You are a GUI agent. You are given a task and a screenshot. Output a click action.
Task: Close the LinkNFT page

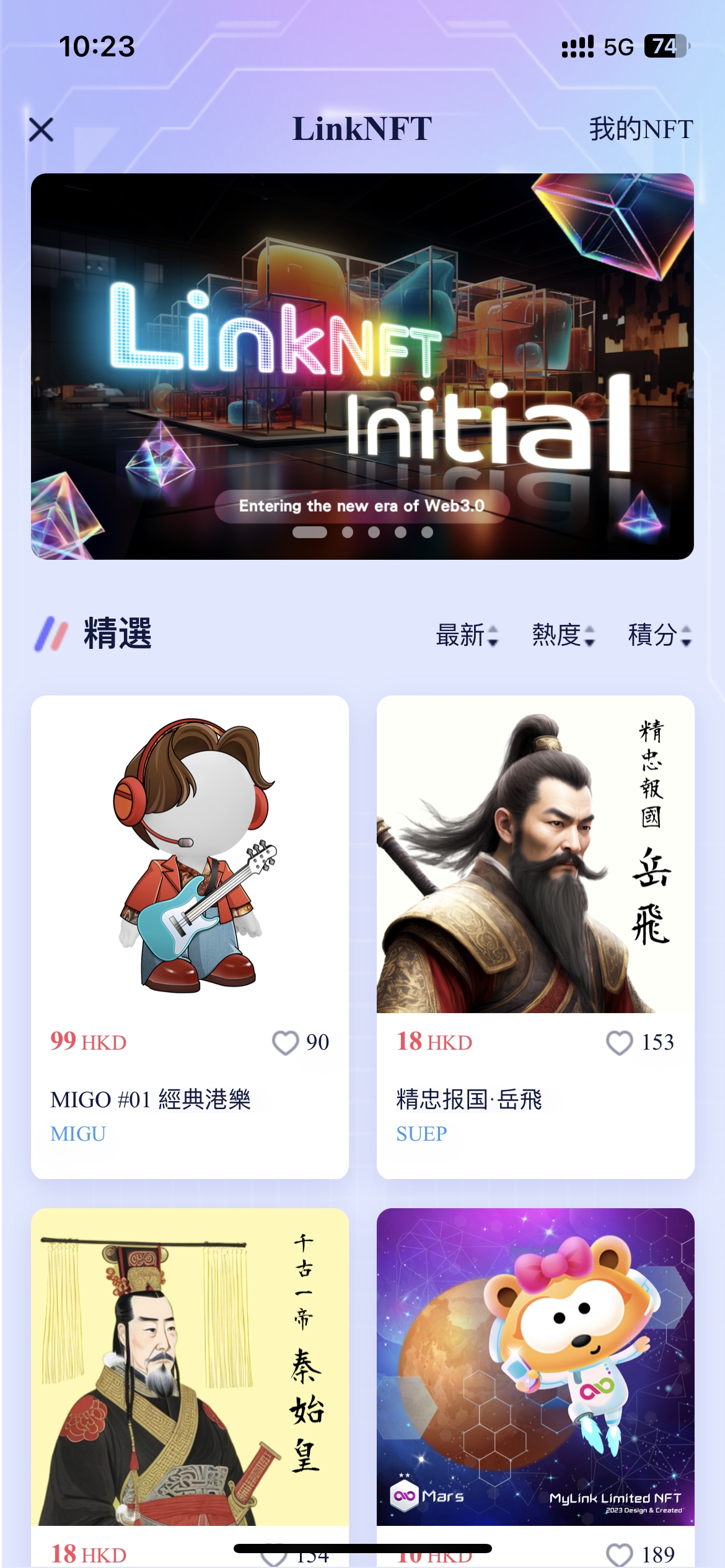[x=41, y=129]
